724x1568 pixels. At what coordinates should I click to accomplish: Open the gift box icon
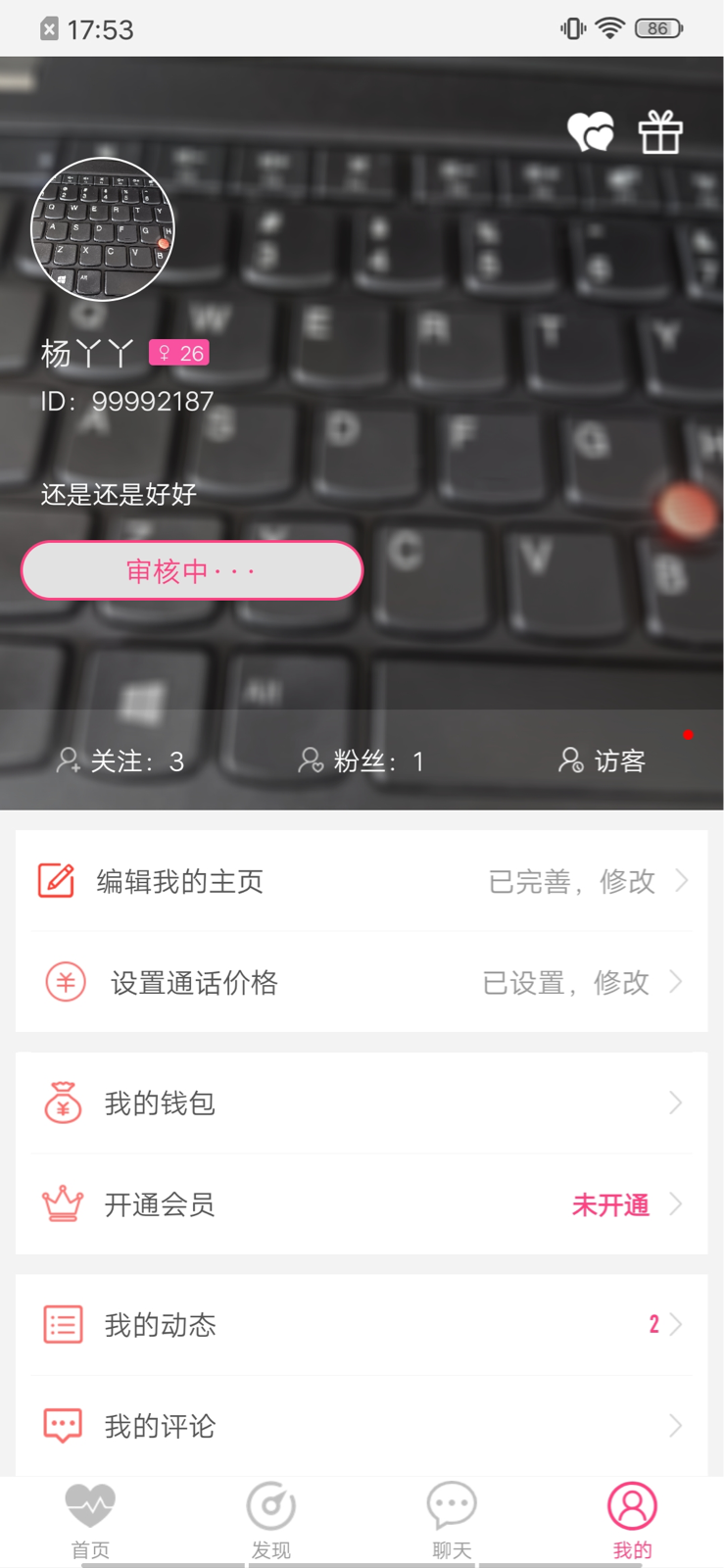point(660,131)
